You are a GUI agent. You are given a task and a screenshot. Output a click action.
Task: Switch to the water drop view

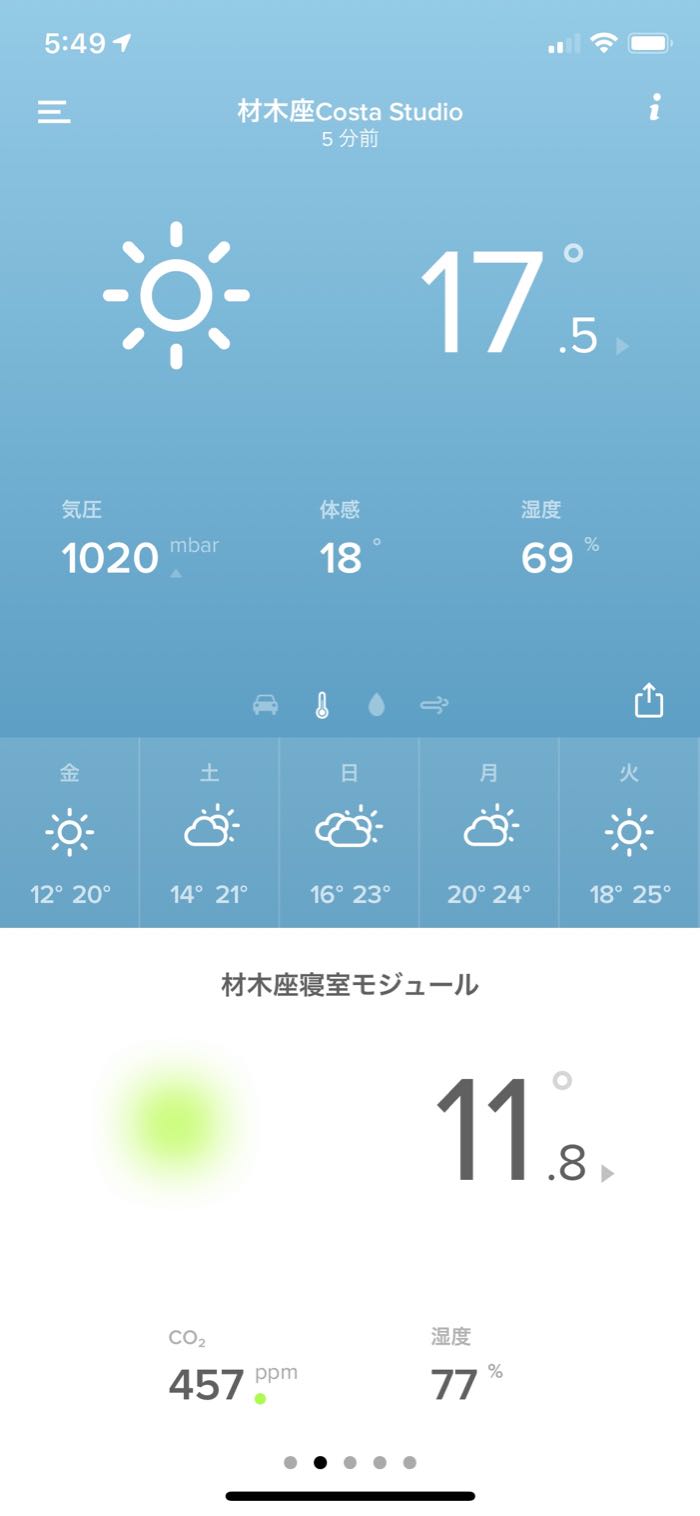pos(376,706)
